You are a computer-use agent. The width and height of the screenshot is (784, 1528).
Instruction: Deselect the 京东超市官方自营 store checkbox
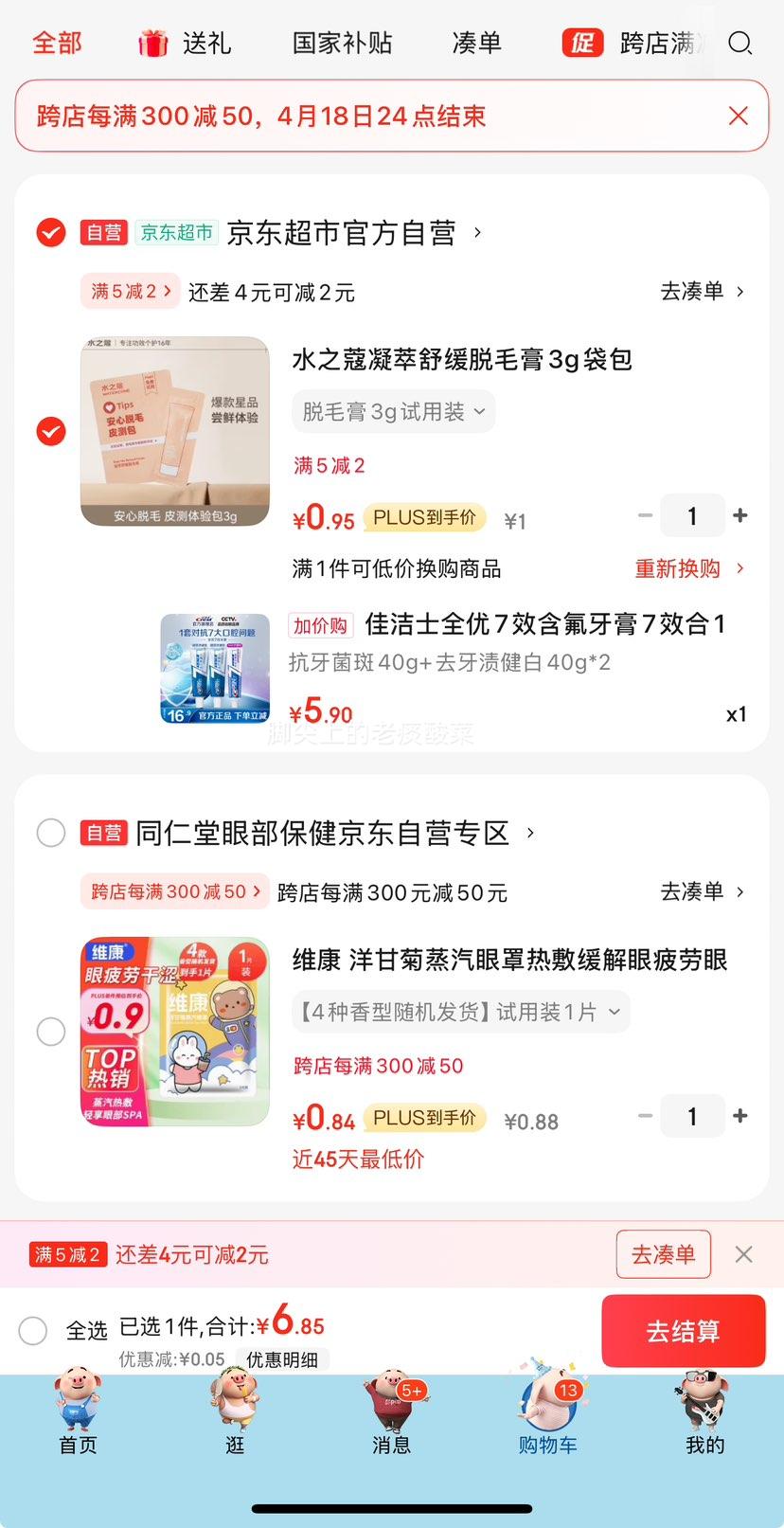[x=50, y=232]
